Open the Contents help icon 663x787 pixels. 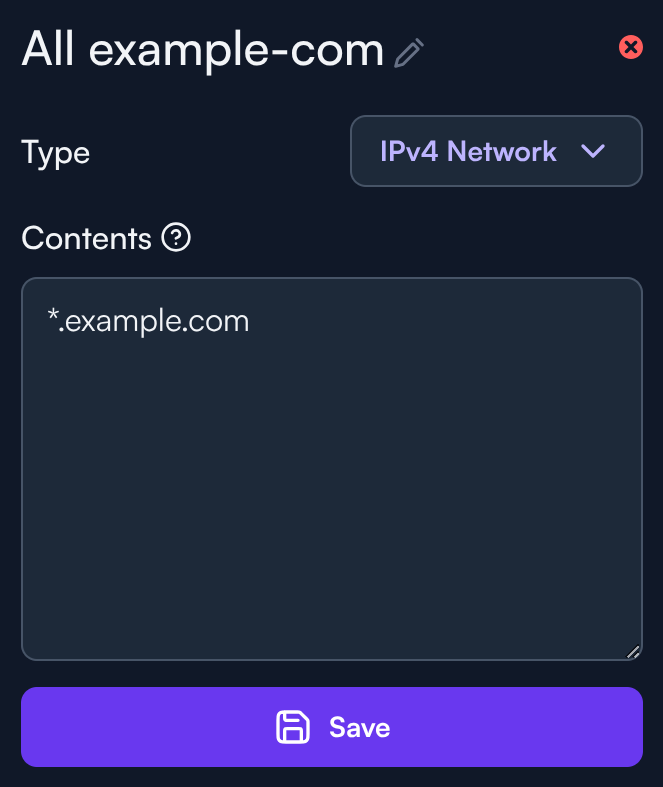tap(176, 238)
